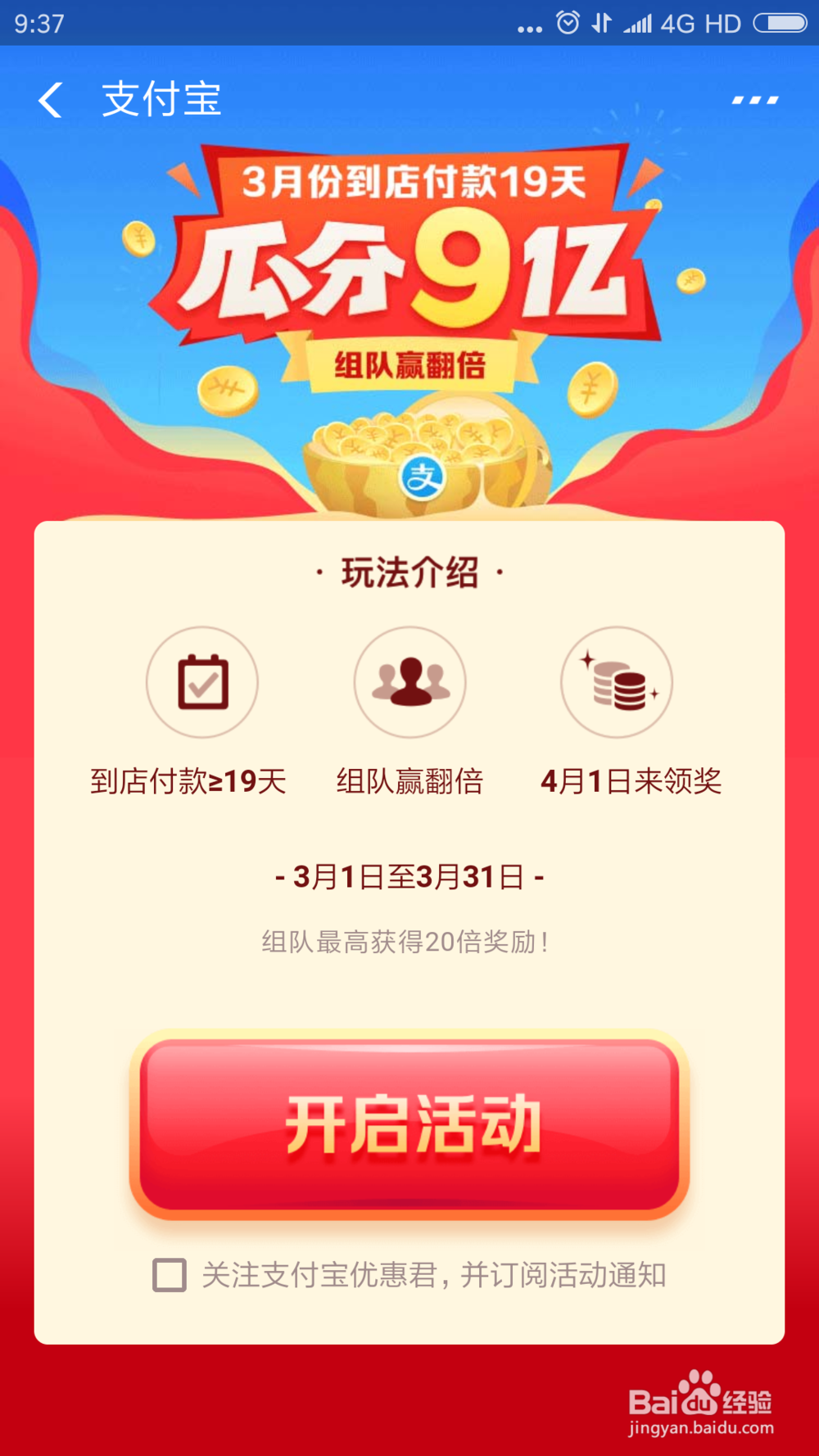Screen dimensions: 819x1456
Task: Select the 支付宝 title in the header
Action: click(x=159, y=100)
